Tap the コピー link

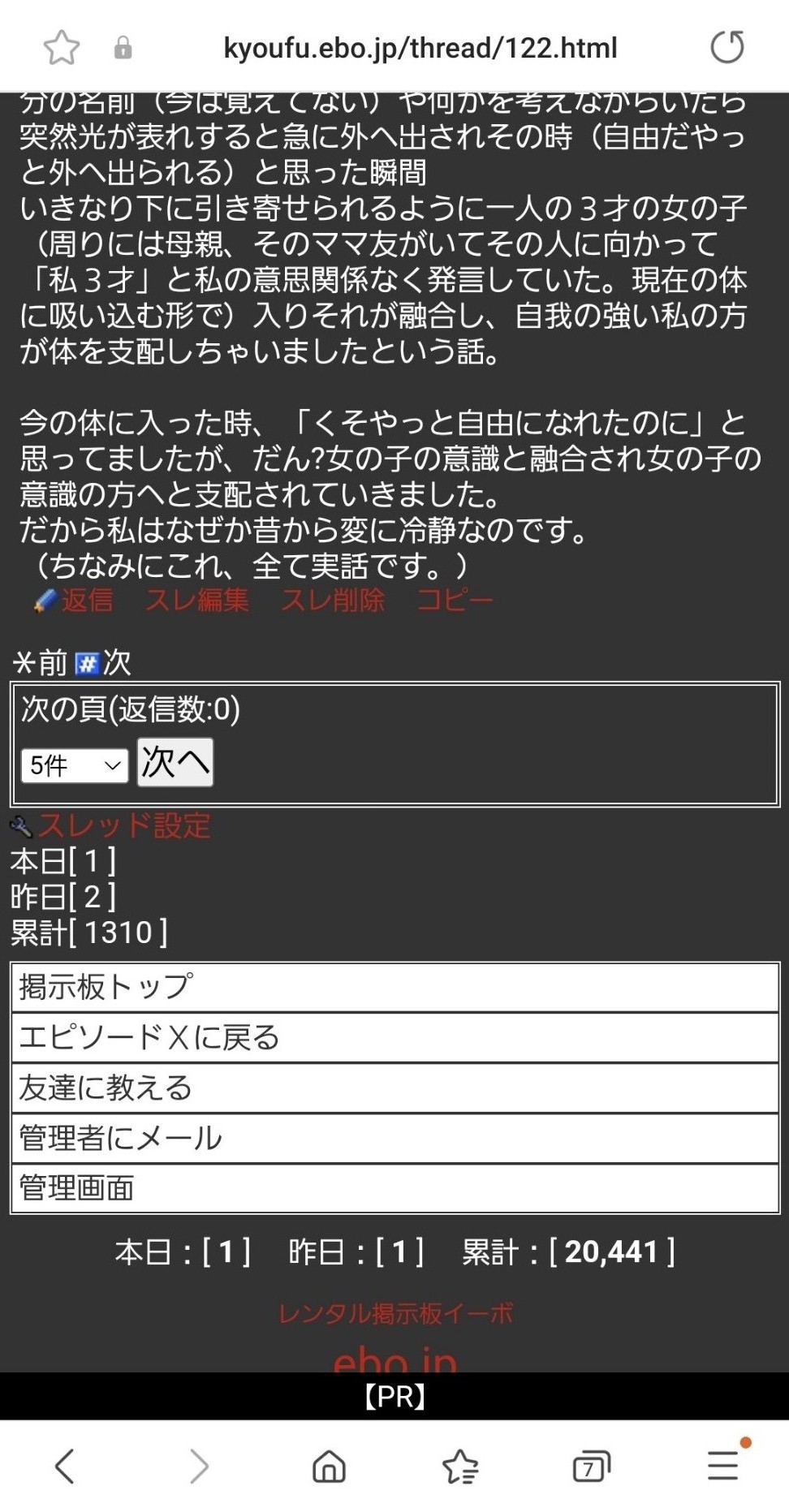(x=455, y=600)
